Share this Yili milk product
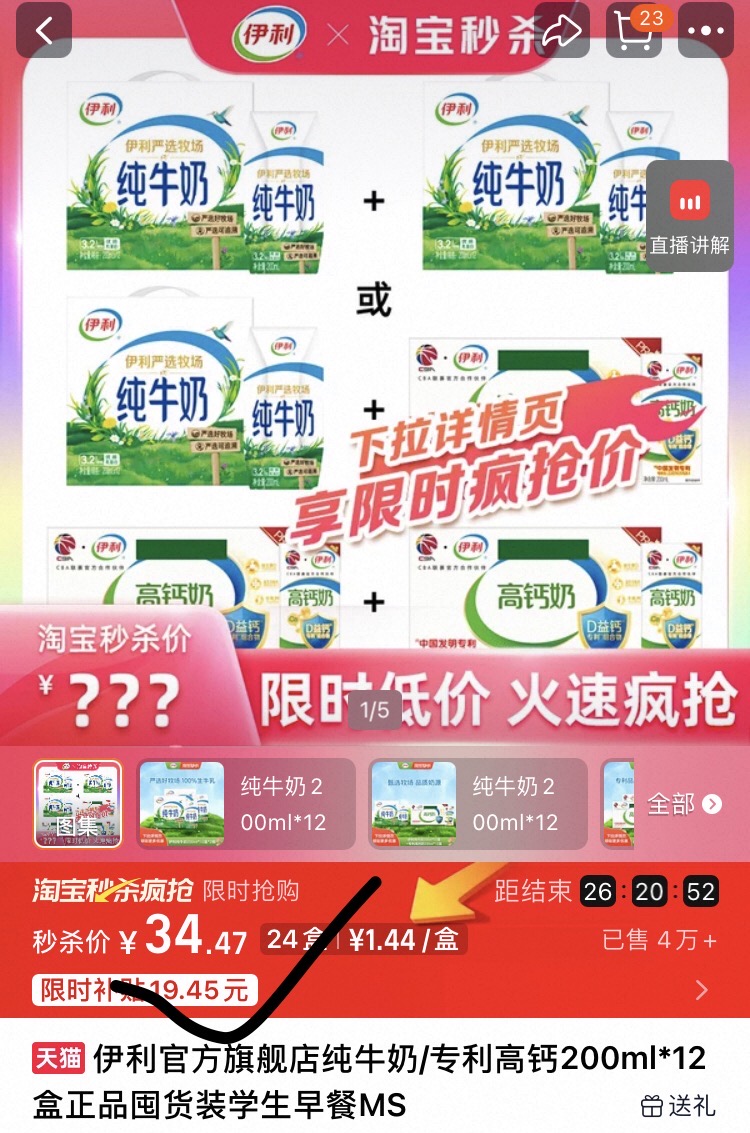The height and width of the screenshot is (1133, 750). [x=561, y=31]
